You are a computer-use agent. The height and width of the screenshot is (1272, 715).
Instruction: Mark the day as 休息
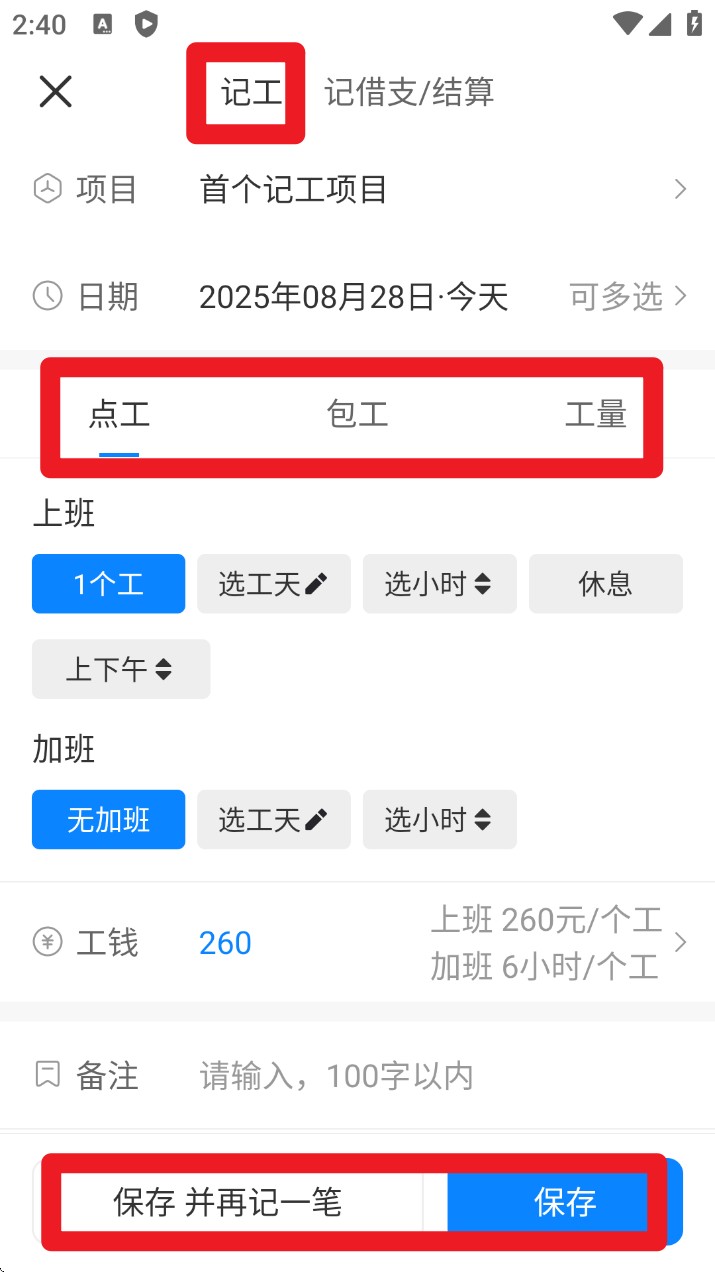pyautogui.click(x=606, y=584)
